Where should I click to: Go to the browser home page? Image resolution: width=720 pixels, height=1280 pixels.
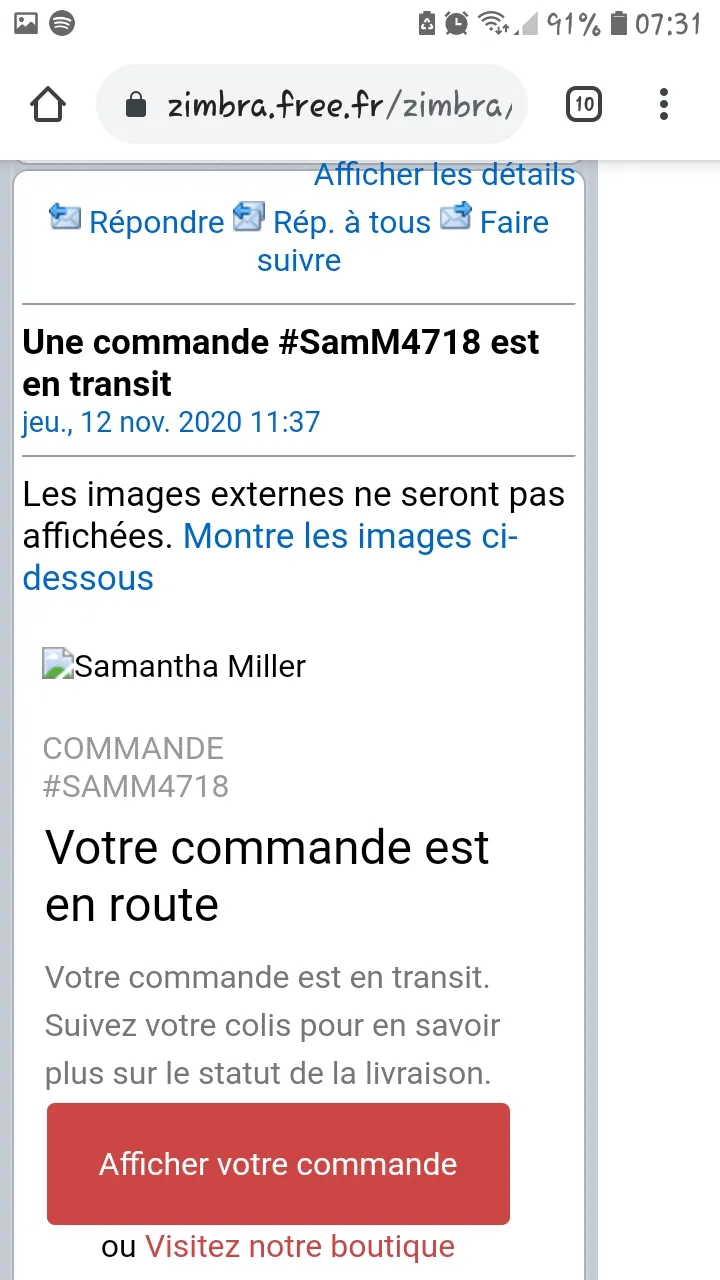coord(48,104)
